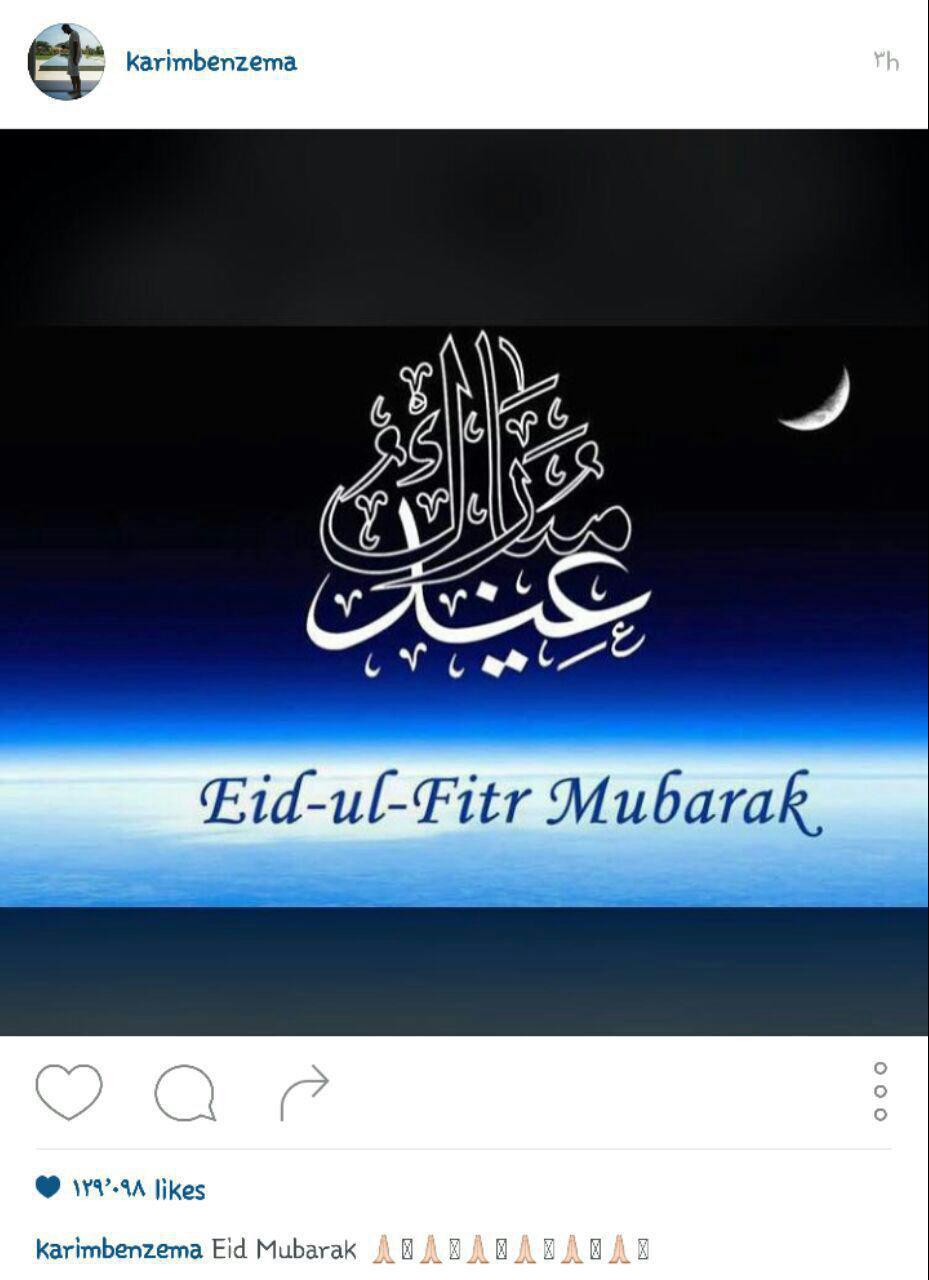Screen dimensions: 929x1280
Task: Share the post via arrow icon
Action: pos(304,1092)
